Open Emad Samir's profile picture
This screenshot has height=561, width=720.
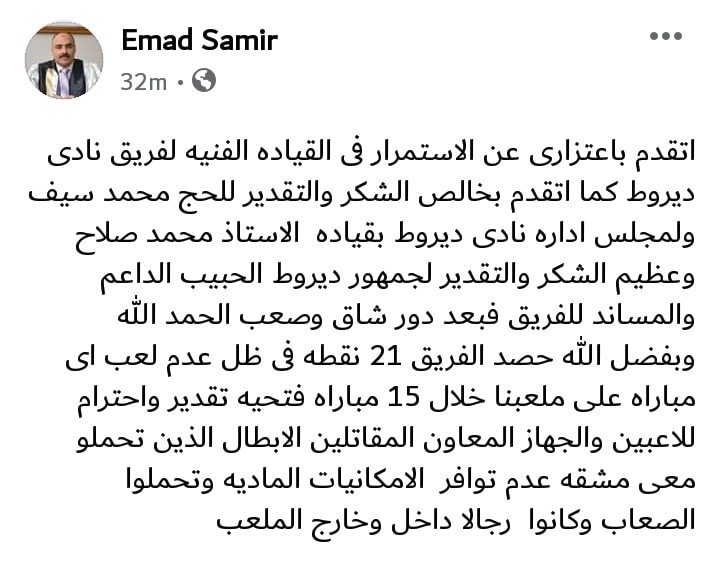63,60
